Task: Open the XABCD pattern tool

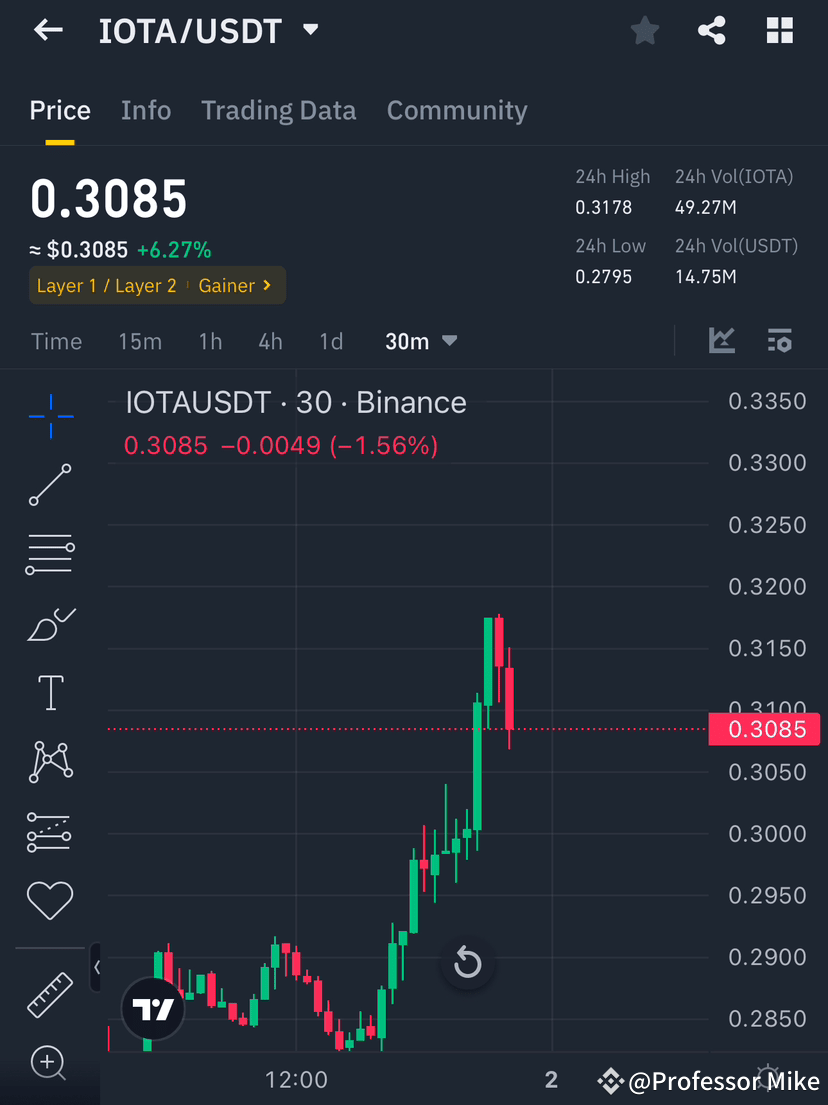Action: [50, 761]
